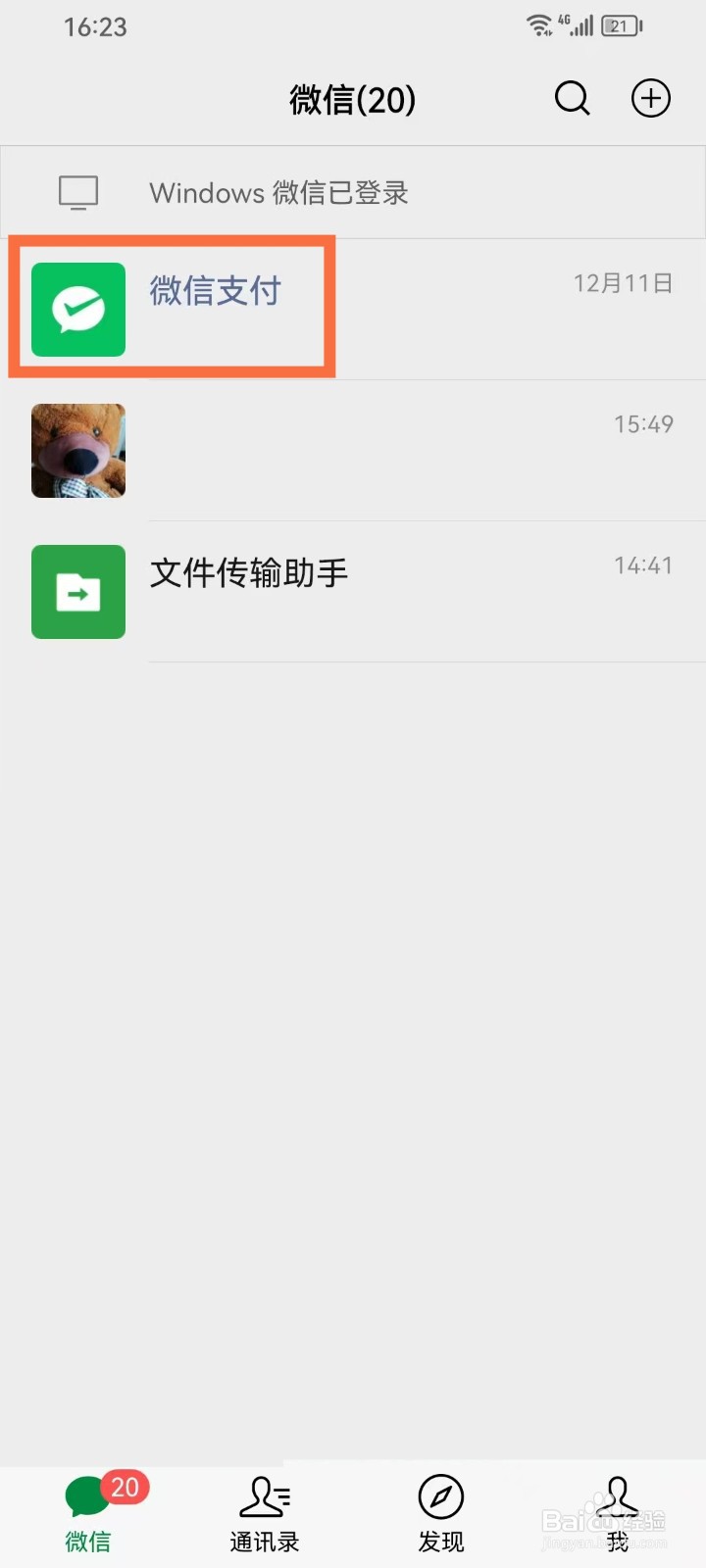
Task: Tap the Contacts (通讯录) icon
Action: (264, 1496)
